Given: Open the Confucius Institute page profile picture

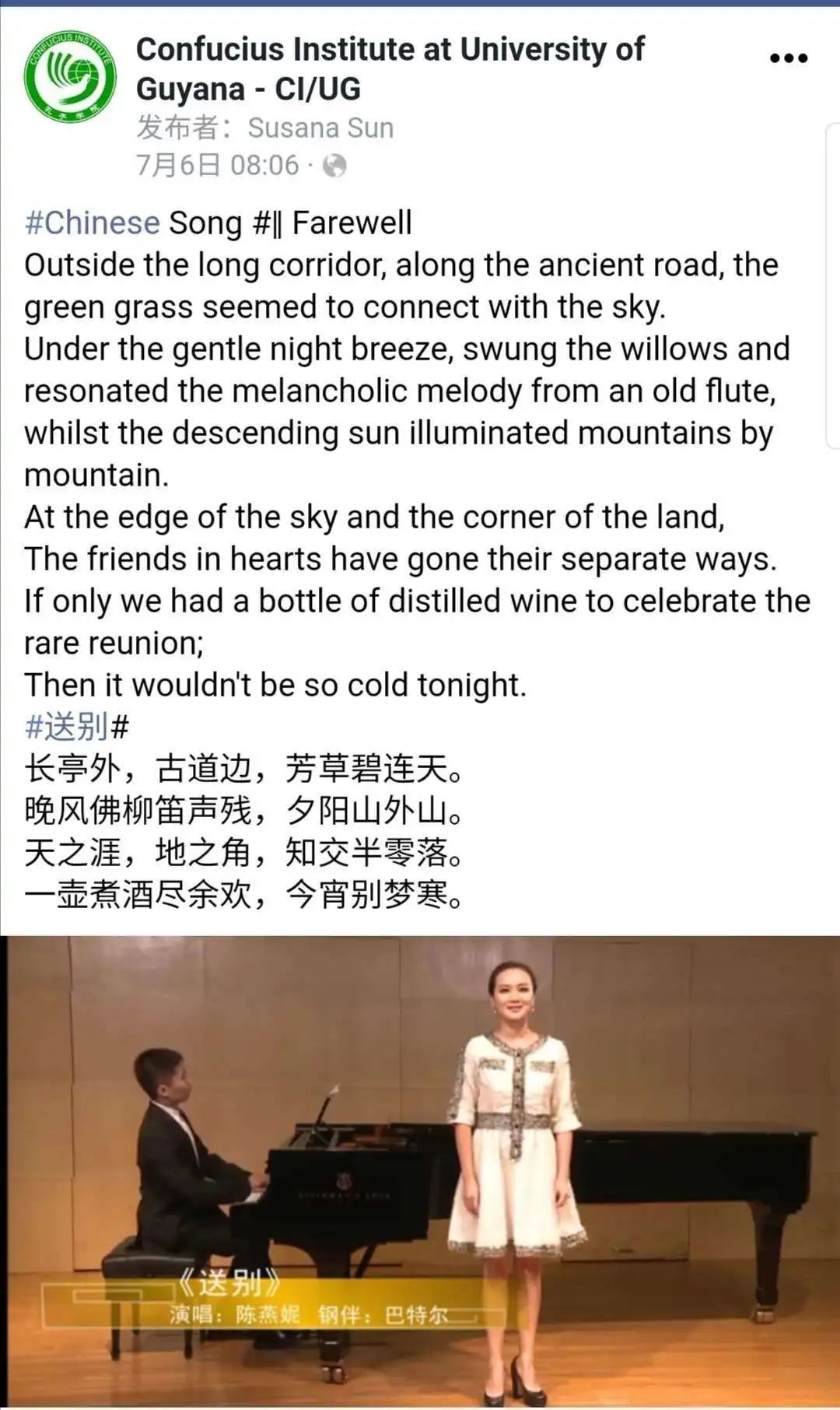Looking at the screenshot, I should (70, 78).
